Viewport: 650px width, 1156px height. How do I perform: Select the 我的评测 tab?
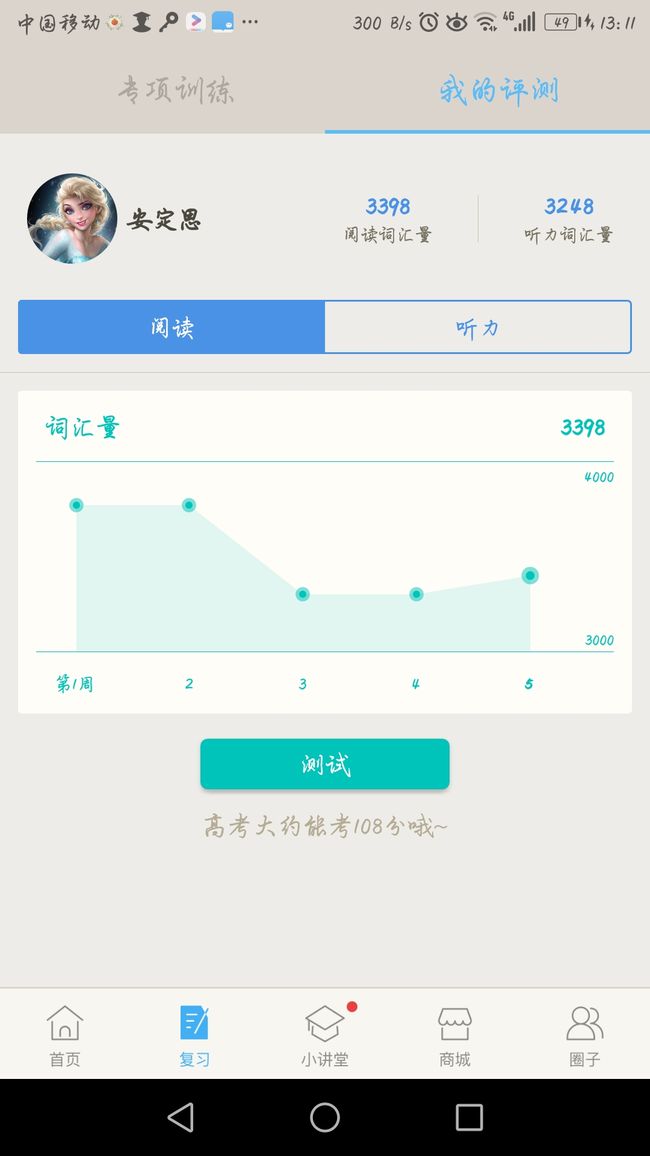pos(498,90)
